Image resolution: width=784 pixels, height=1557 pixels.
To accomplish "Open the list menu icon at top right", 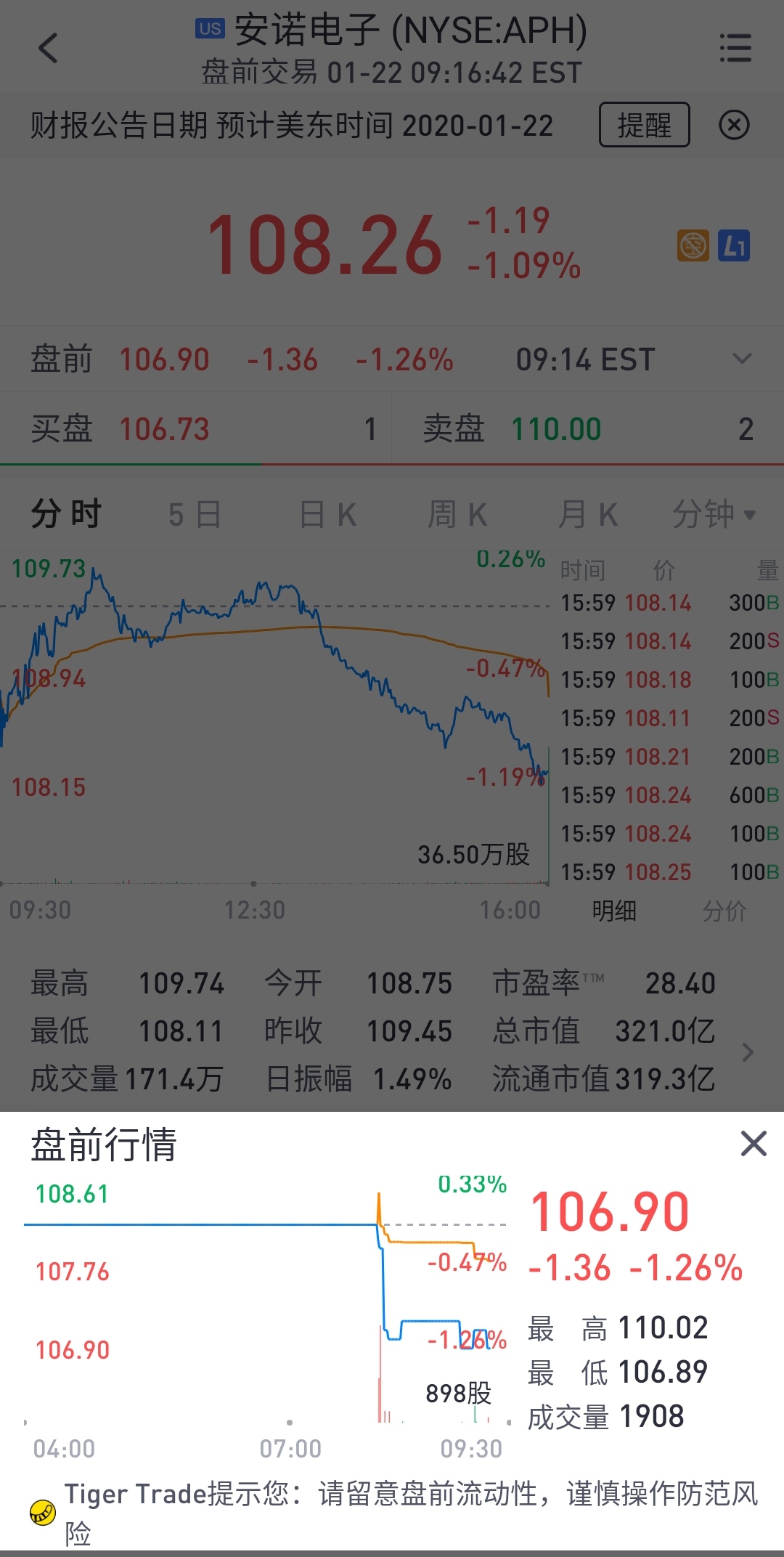I will [735, 49].
